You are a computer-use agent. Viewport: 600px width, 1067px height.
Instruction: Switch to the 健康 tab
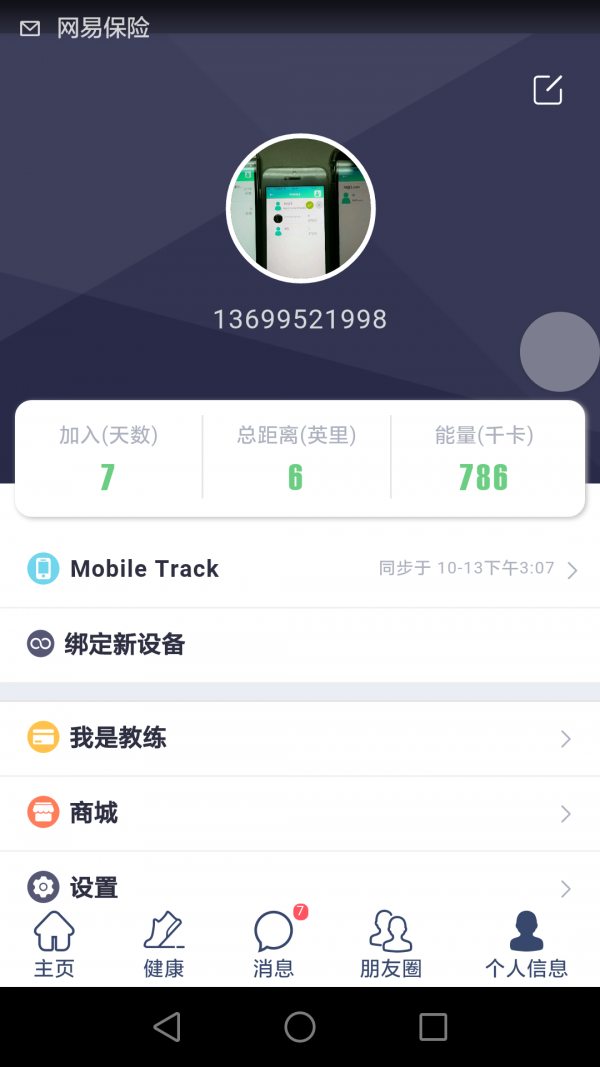click(163, 945)
